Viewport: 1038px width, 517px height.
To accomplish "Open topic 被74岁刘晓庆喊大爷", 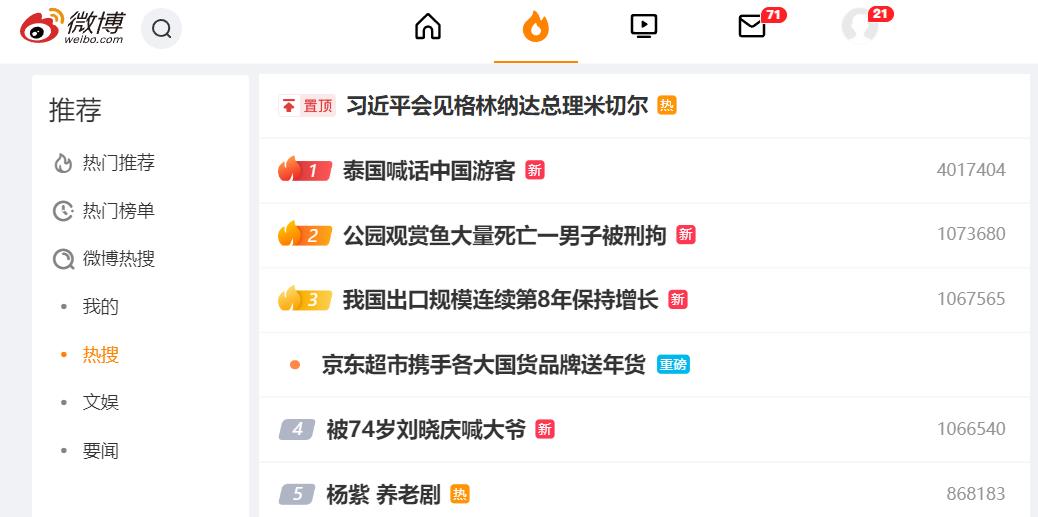I will tap(426, 430).
